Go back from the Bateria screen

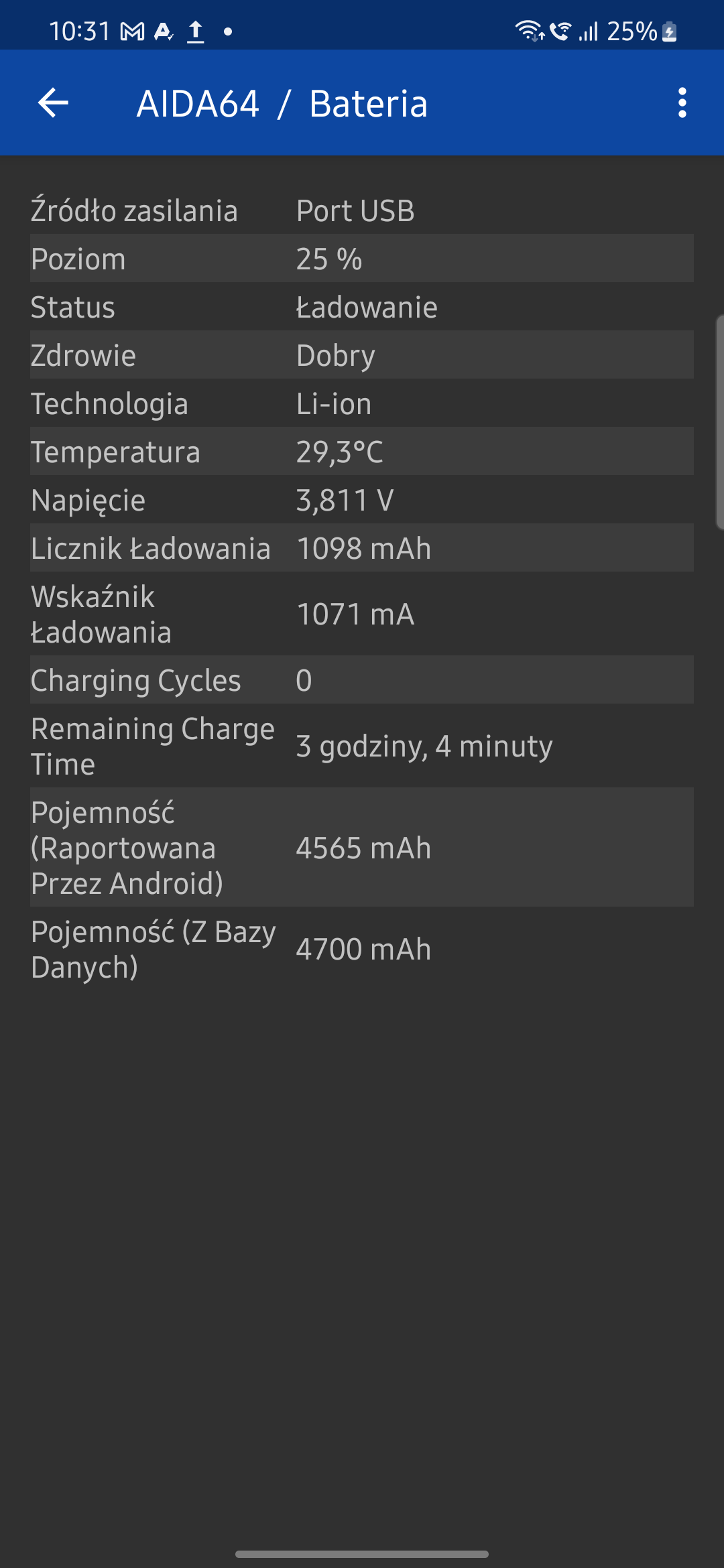pos(54,103)
